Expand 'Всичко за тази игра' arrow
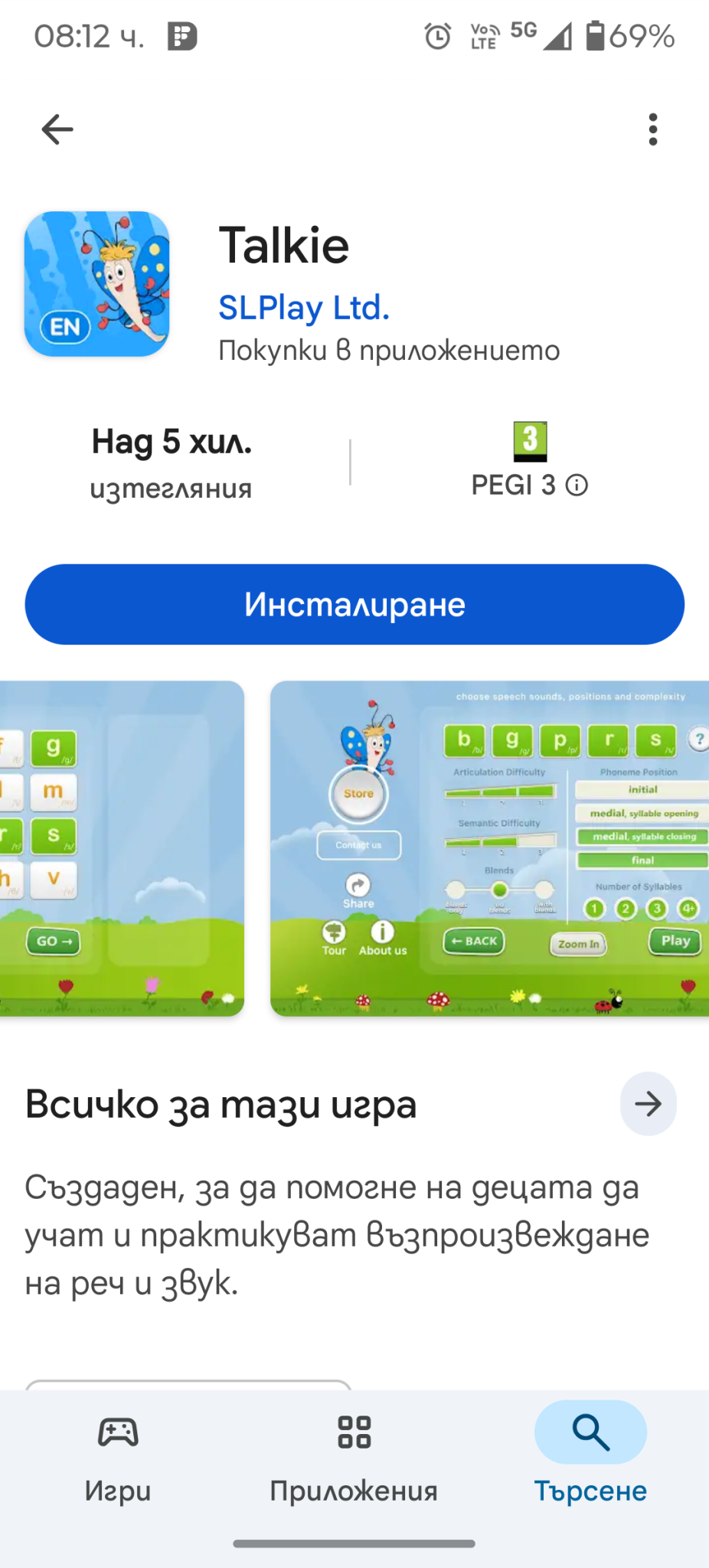Image resolution: width=709 pixels, height=1568 pixels. (648, 1104)
